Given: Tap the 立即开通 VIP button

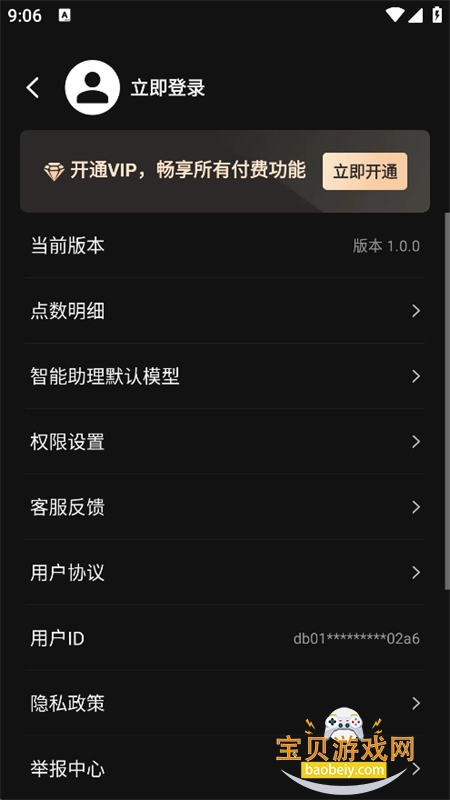Looking at the screenshot, I should (x=365, y=171).
